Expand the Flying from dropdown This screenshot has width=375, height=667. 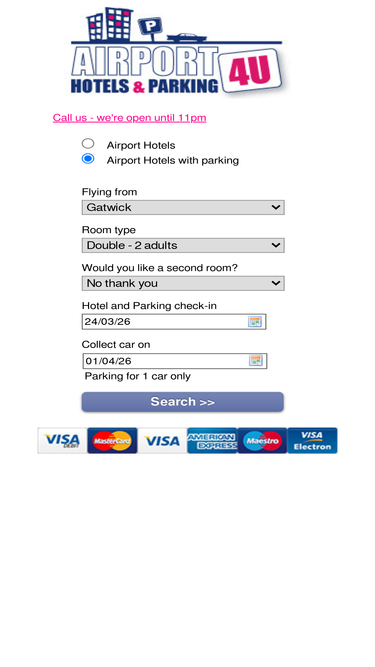click(x=183, y=208)
